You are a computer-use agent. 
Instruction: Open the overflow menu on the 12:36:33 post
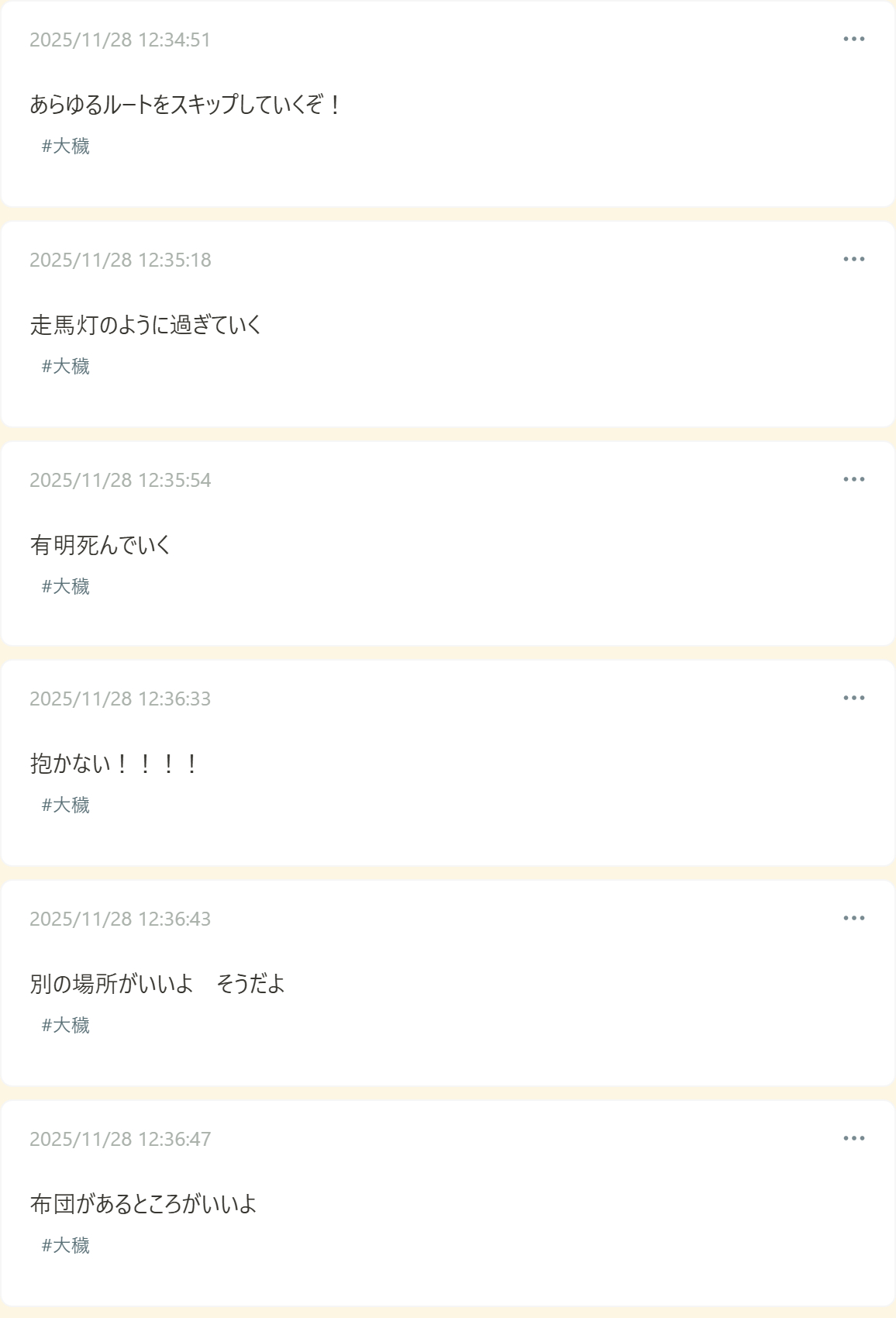pos(853,698)
